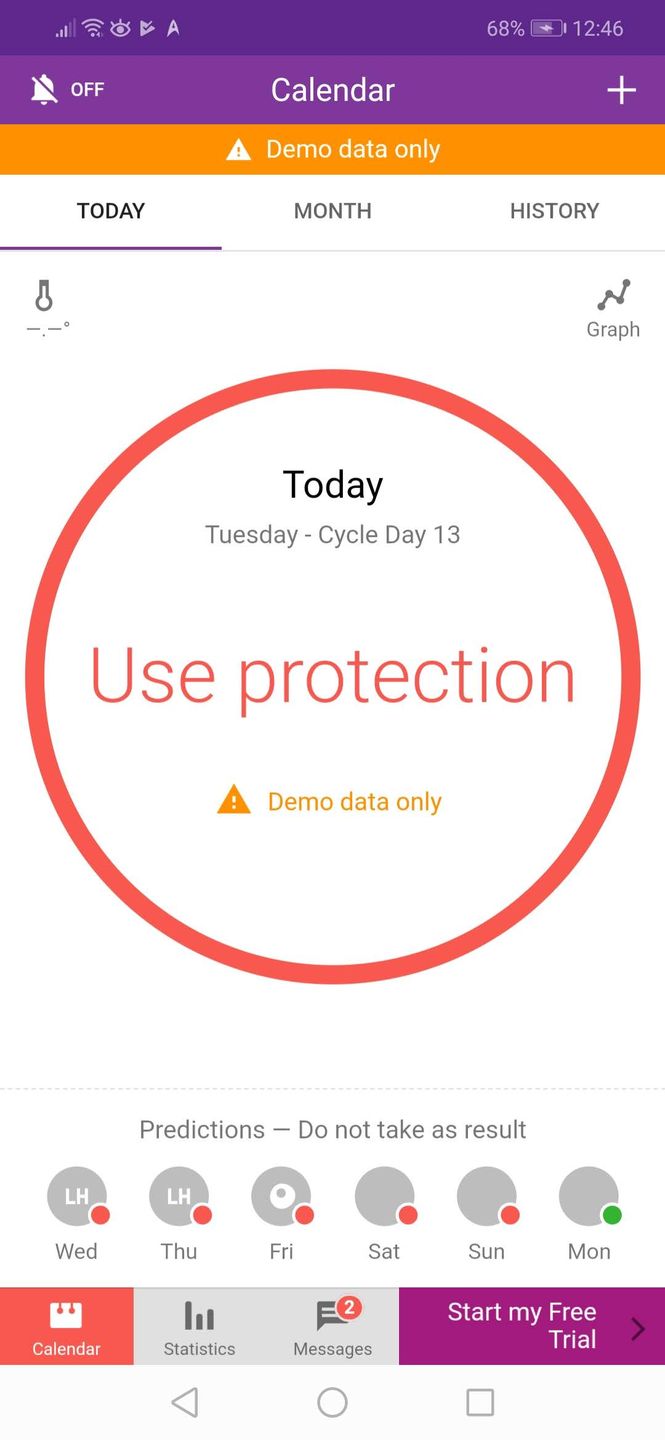
Task: Open Messages with 2 unread
Action: coord(332,1327)
